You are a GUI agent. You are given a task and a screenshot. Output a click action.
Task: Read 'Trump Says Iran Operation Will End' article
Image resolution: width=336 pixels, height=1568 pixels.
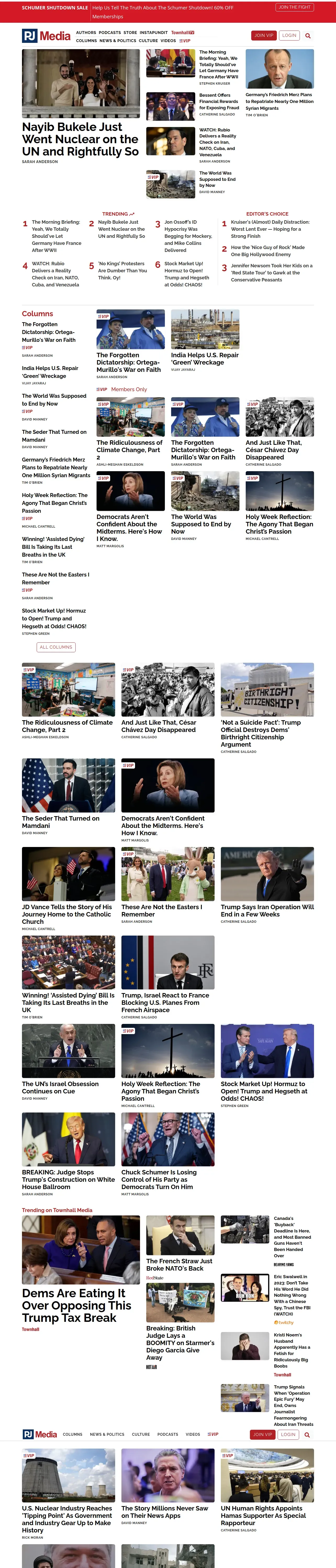point(267,910)
